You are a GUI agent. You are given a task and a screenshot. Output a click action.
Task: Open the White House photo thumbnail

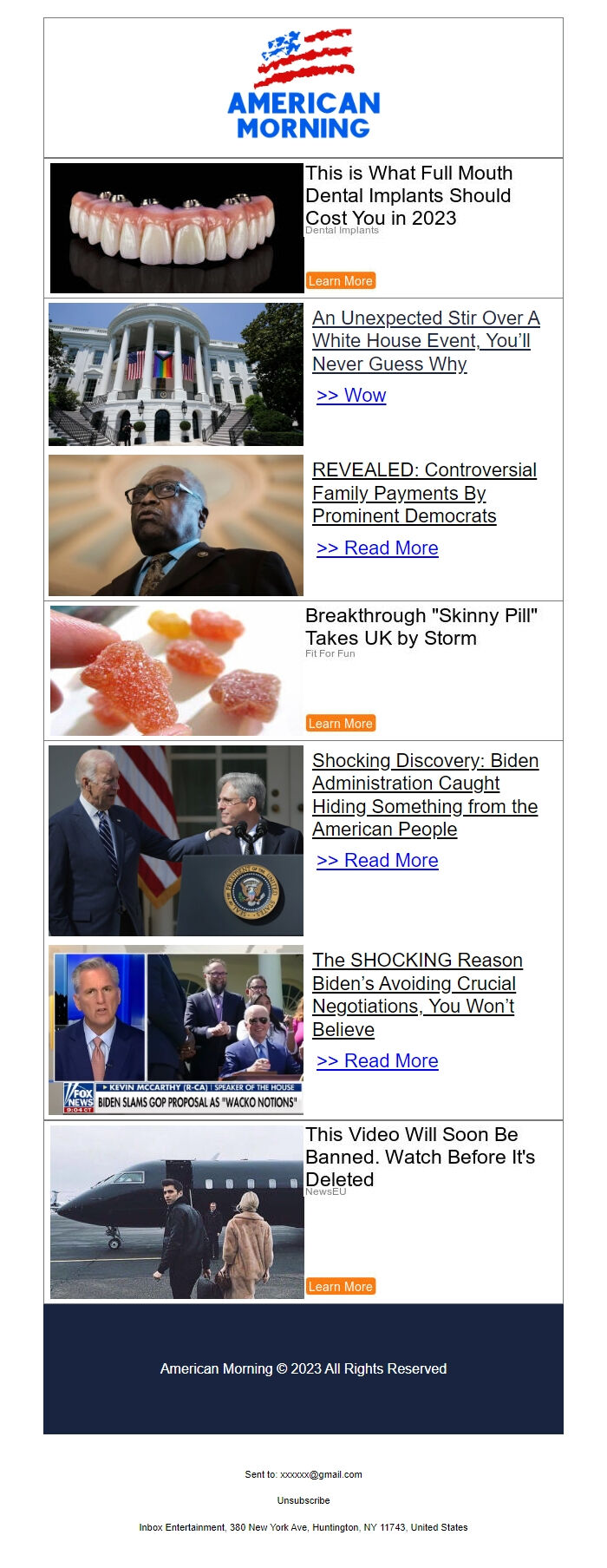click(176, 374)
